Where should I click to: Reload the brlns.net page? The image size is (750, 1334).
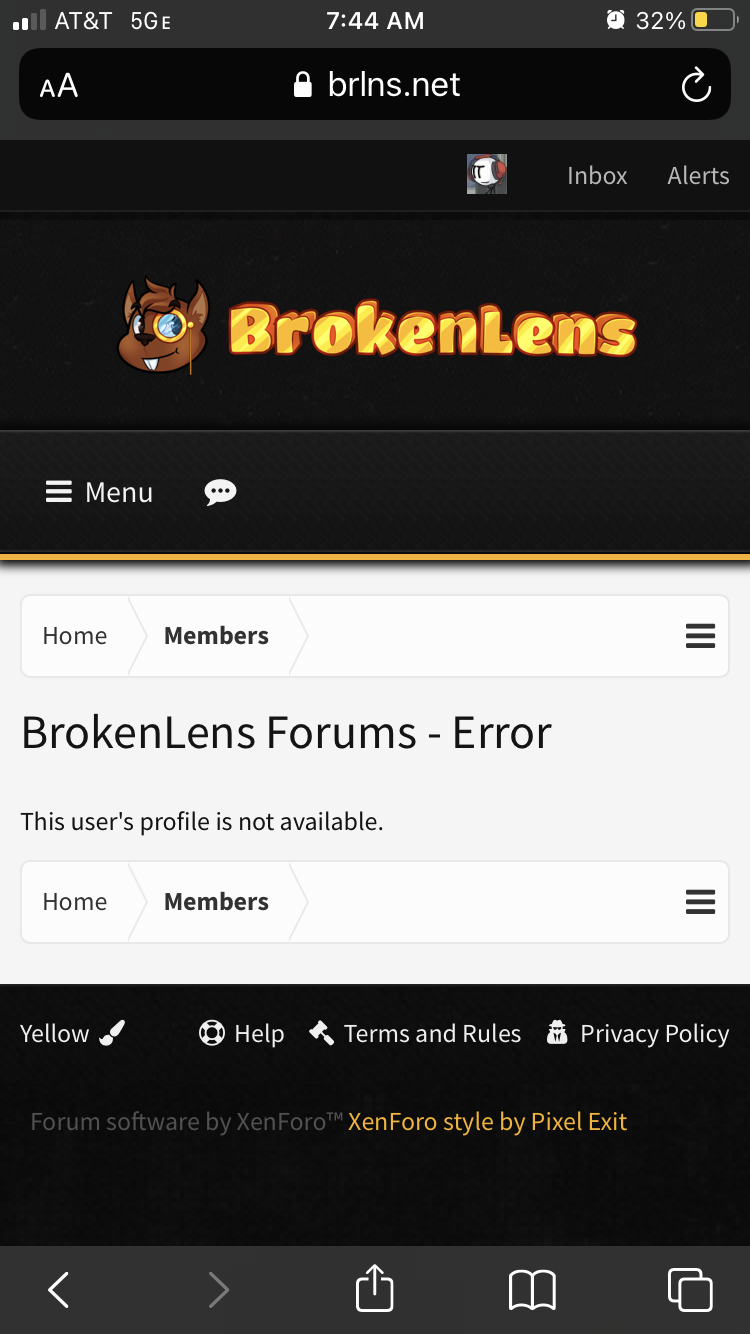(695, 86)
